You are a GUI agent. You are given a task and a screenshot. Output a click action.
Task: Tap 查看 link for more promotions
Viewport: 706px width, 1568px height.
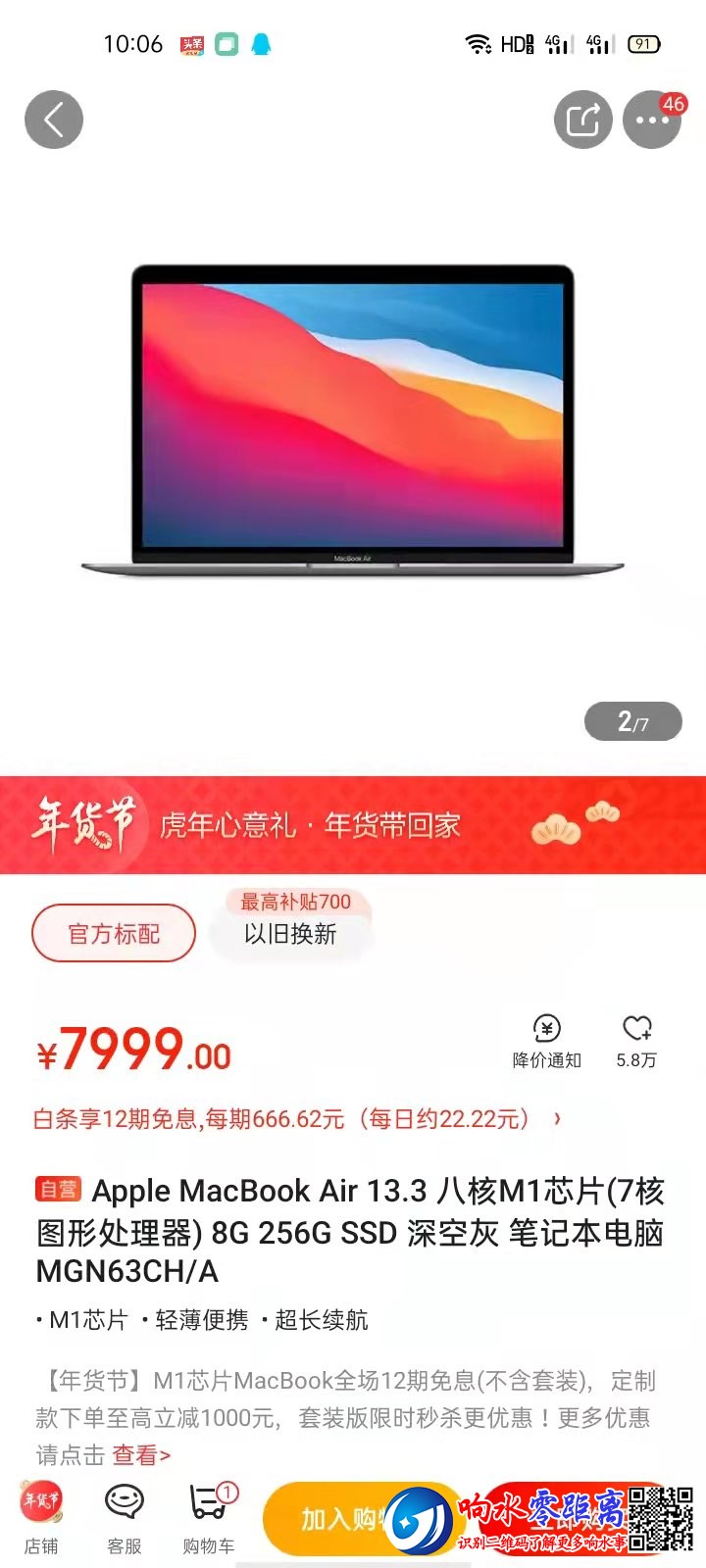[141, 1455]
